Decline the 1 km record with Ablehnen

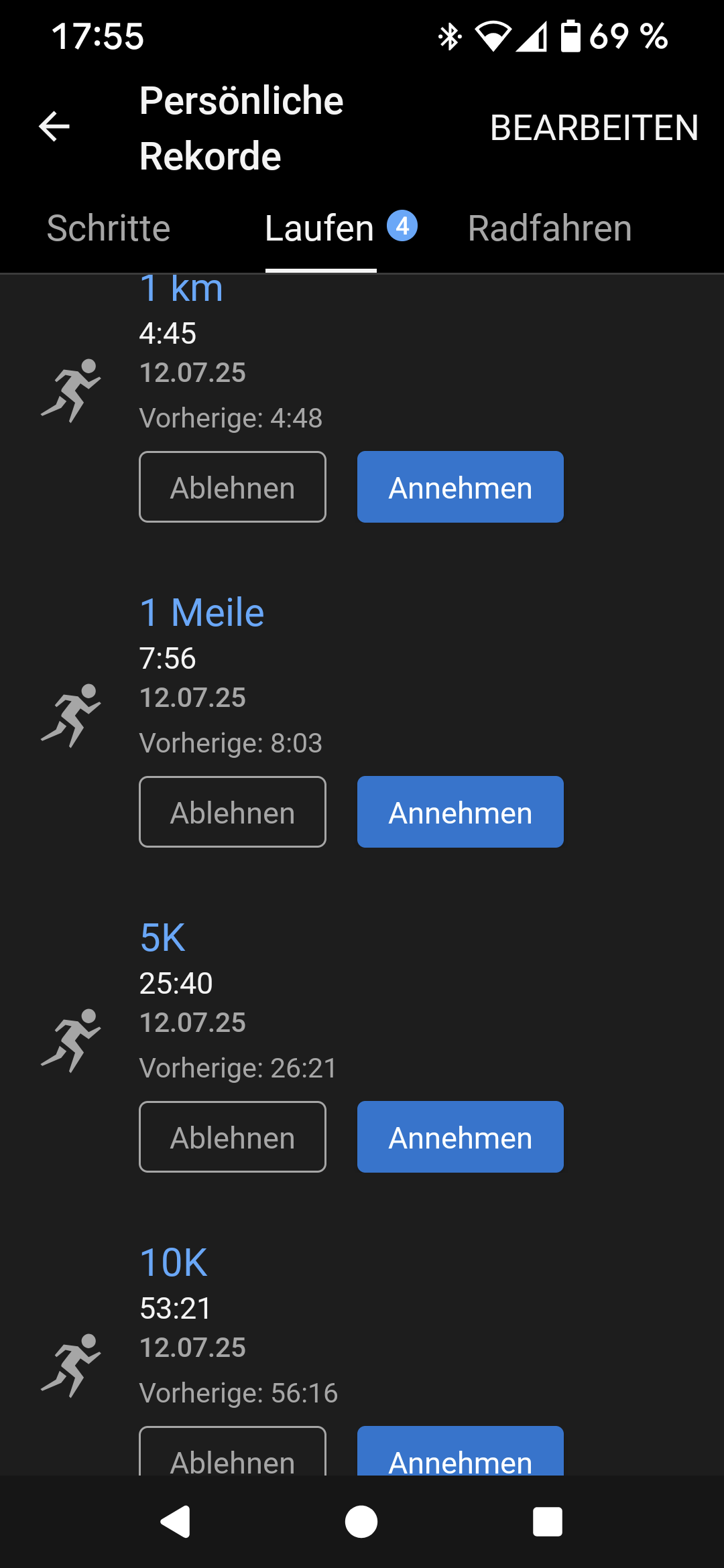233,487
